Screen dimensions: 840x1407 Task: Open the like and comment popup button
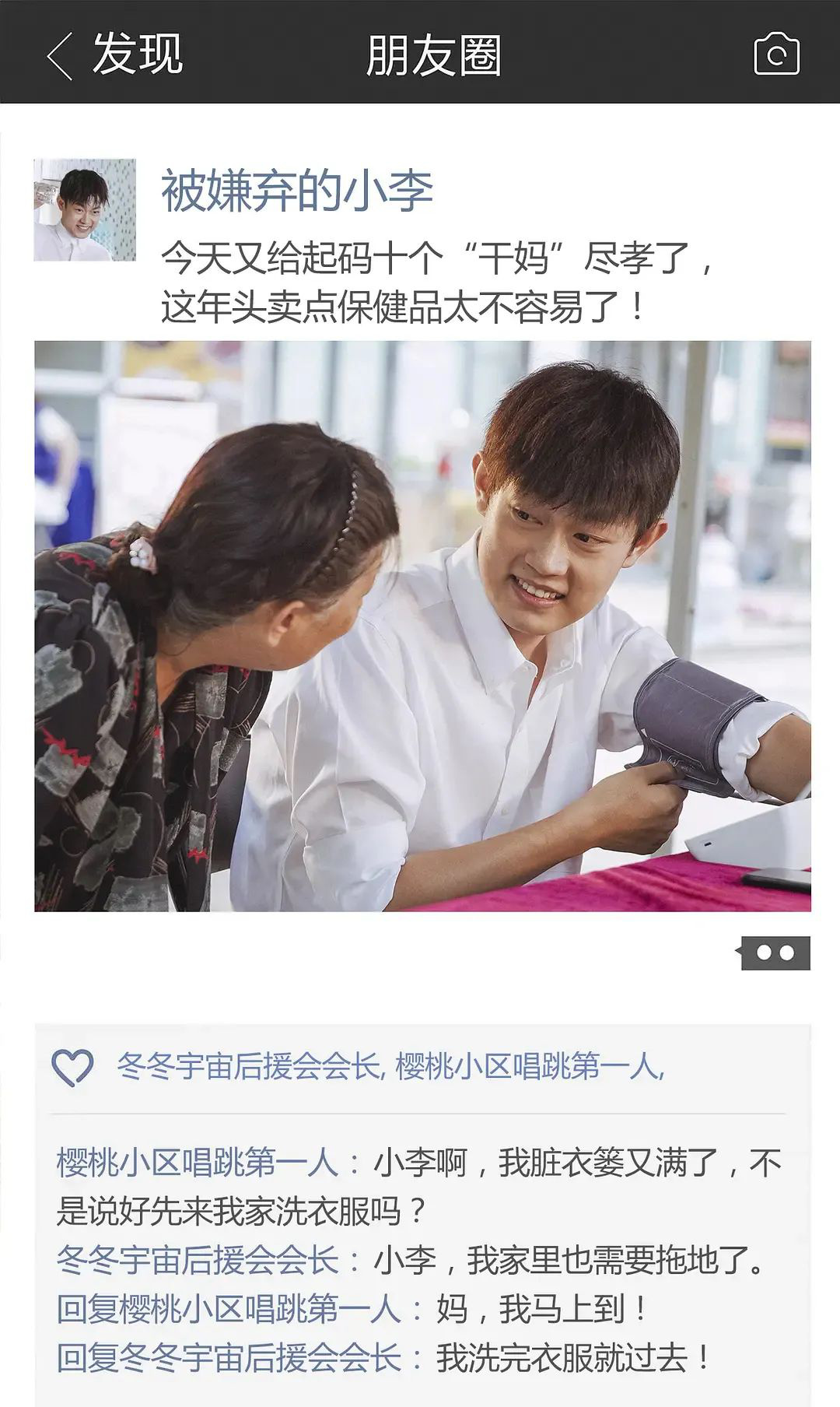click(x=775, y=953)
